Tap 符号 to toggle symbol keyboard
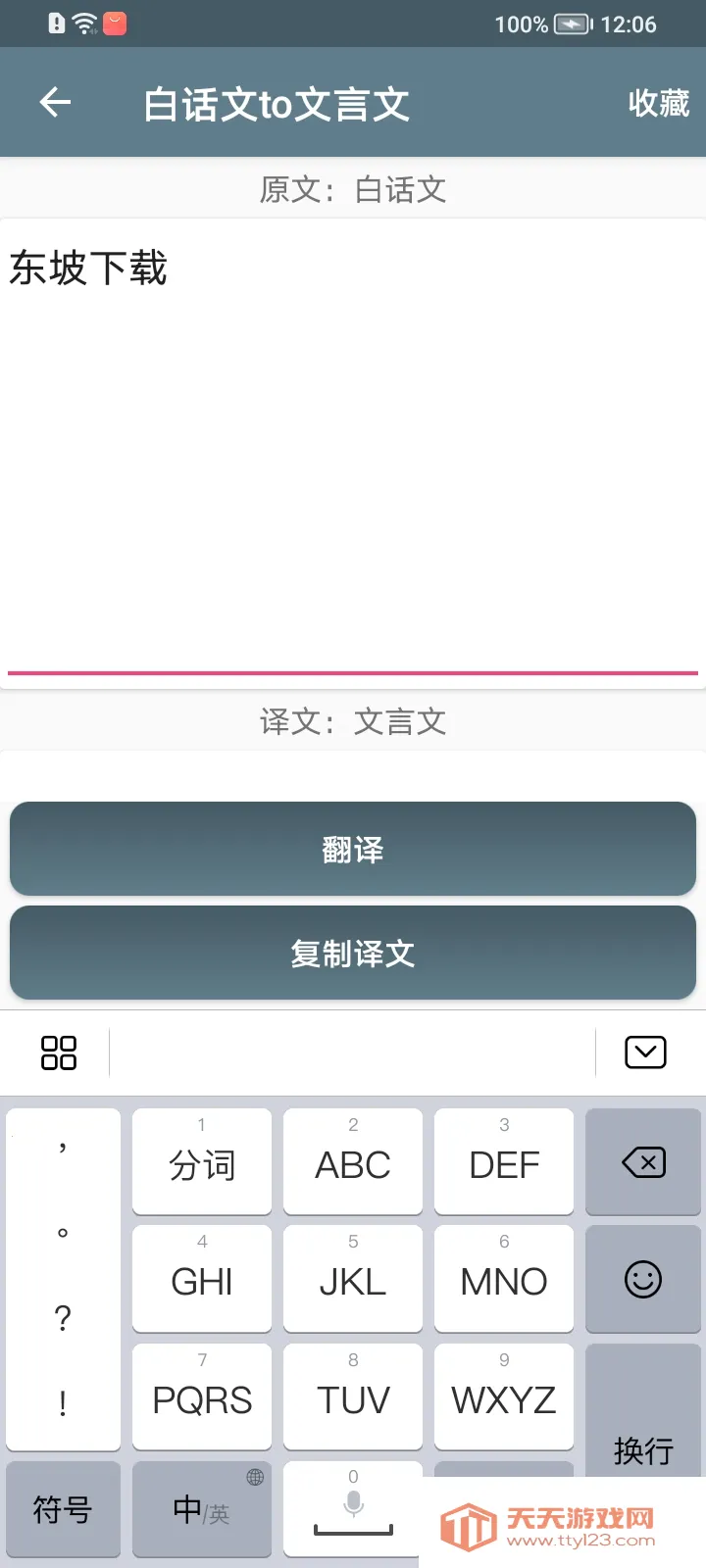706x1568 pixels. 63,1510
